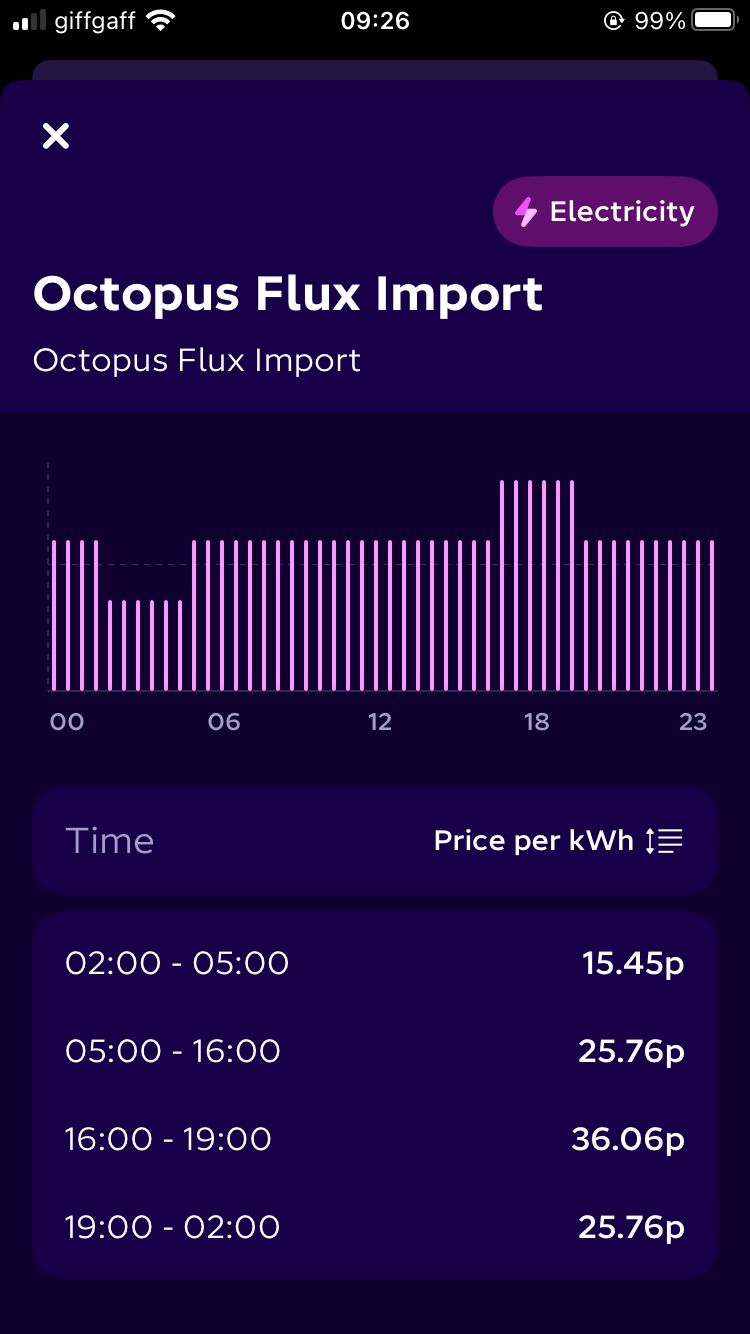Click the 06 label on chart axis
The image size is (750, 1334).
click(x=223, y=721)
